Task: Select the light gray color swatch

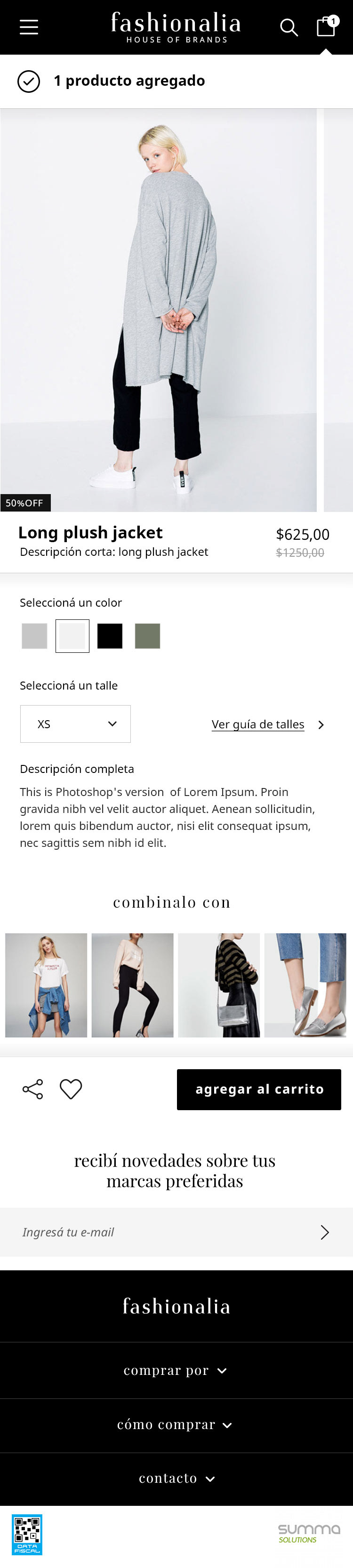Action: click(35, 636)
